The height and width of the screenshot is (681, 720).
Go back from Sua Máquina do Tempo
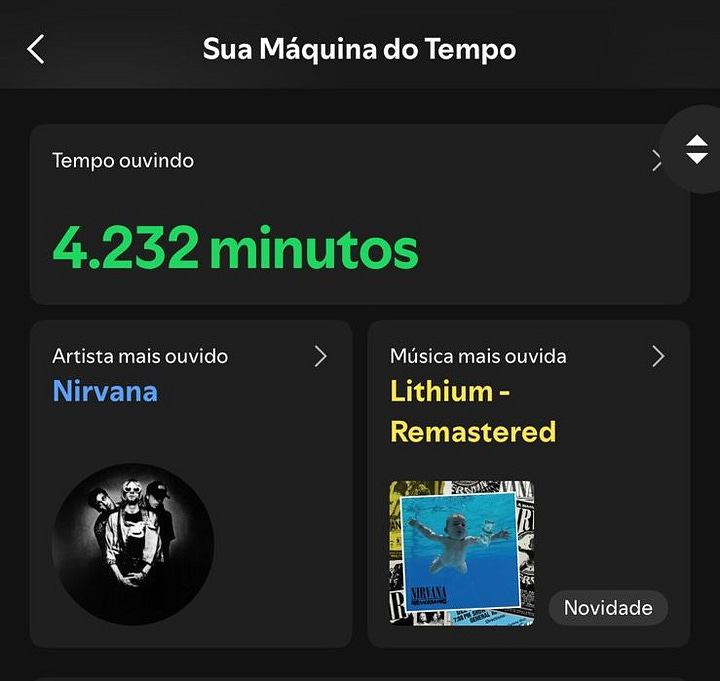pyautogui.click(x=36, y=49)
